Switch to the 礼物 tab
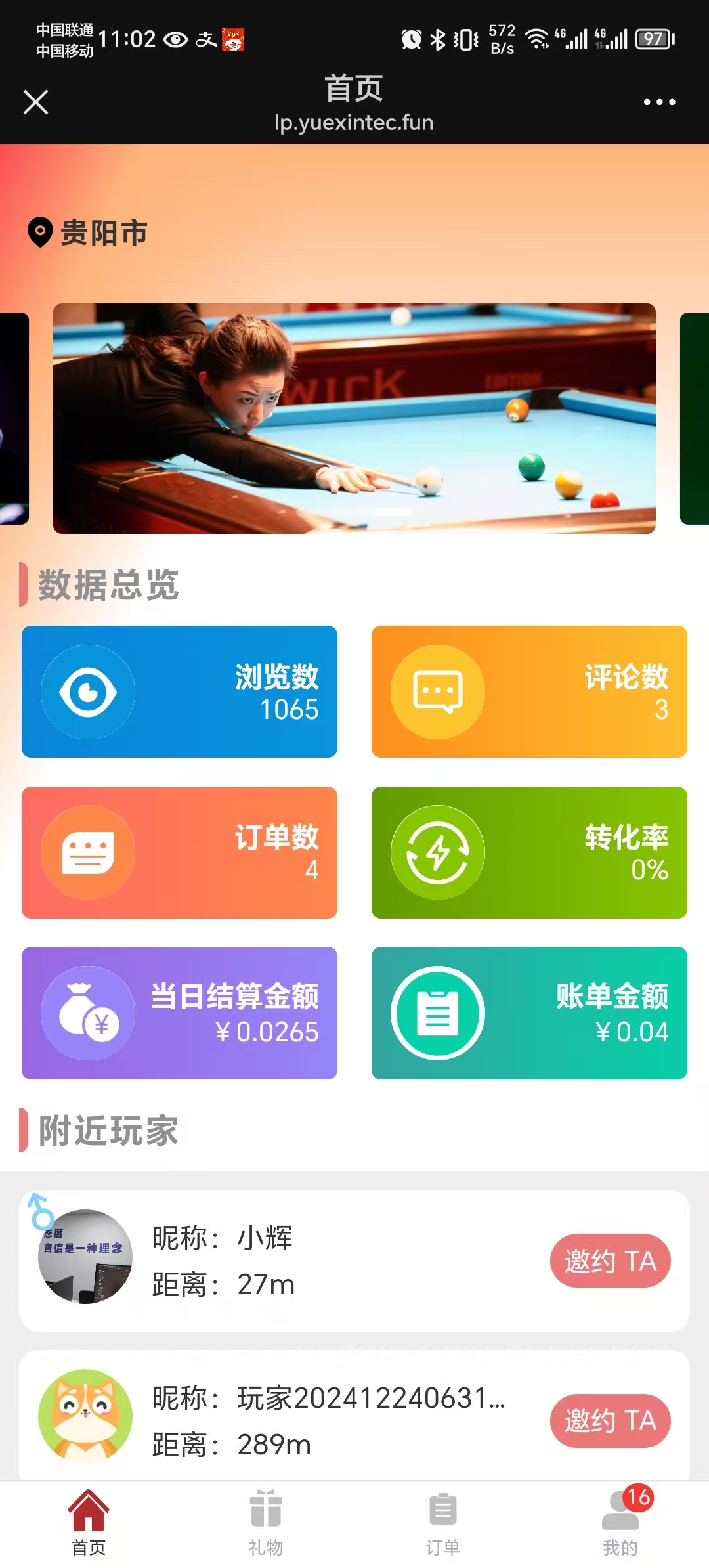 [266, 1523]
